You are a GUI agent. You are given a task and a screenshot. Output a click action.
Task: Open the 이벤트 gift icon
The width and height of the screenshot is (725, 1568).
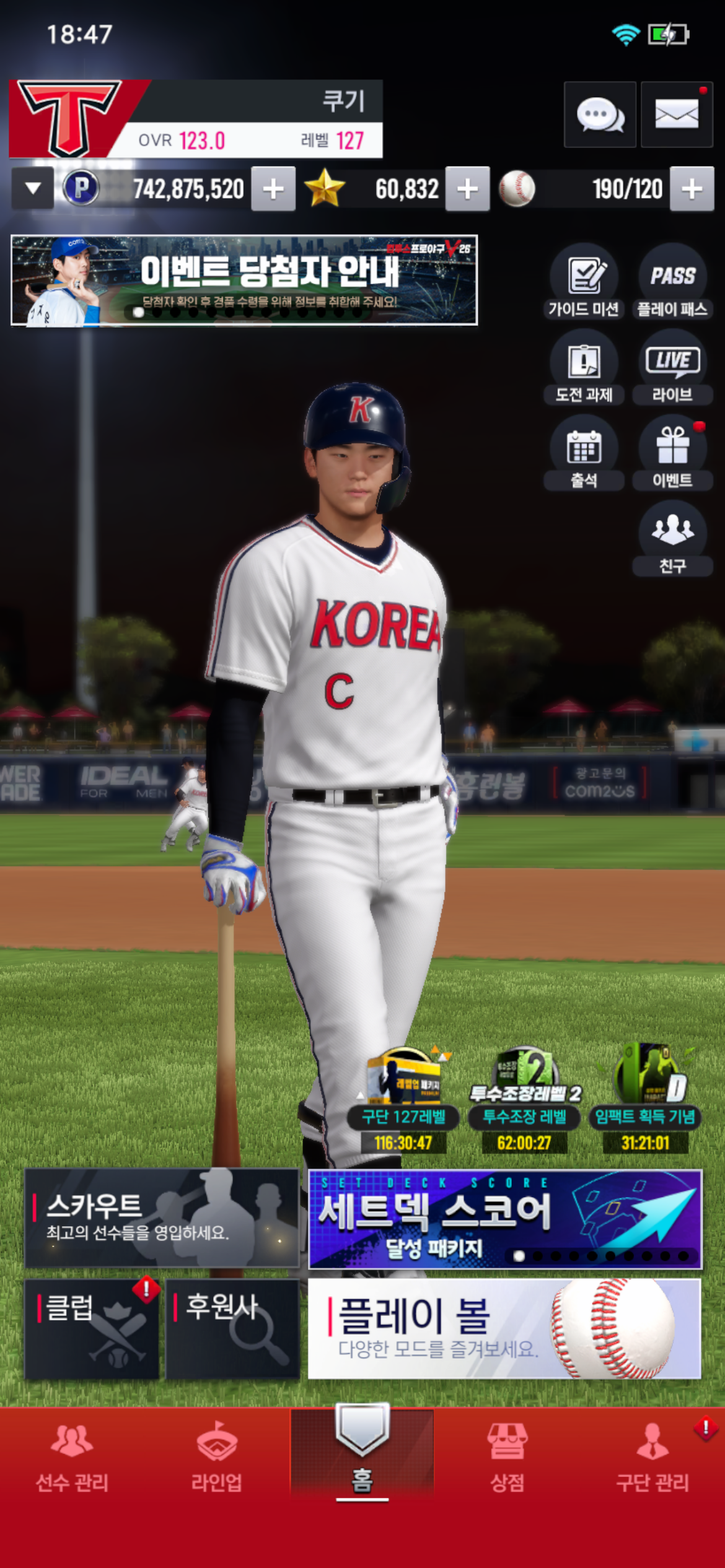coord(672,453)
